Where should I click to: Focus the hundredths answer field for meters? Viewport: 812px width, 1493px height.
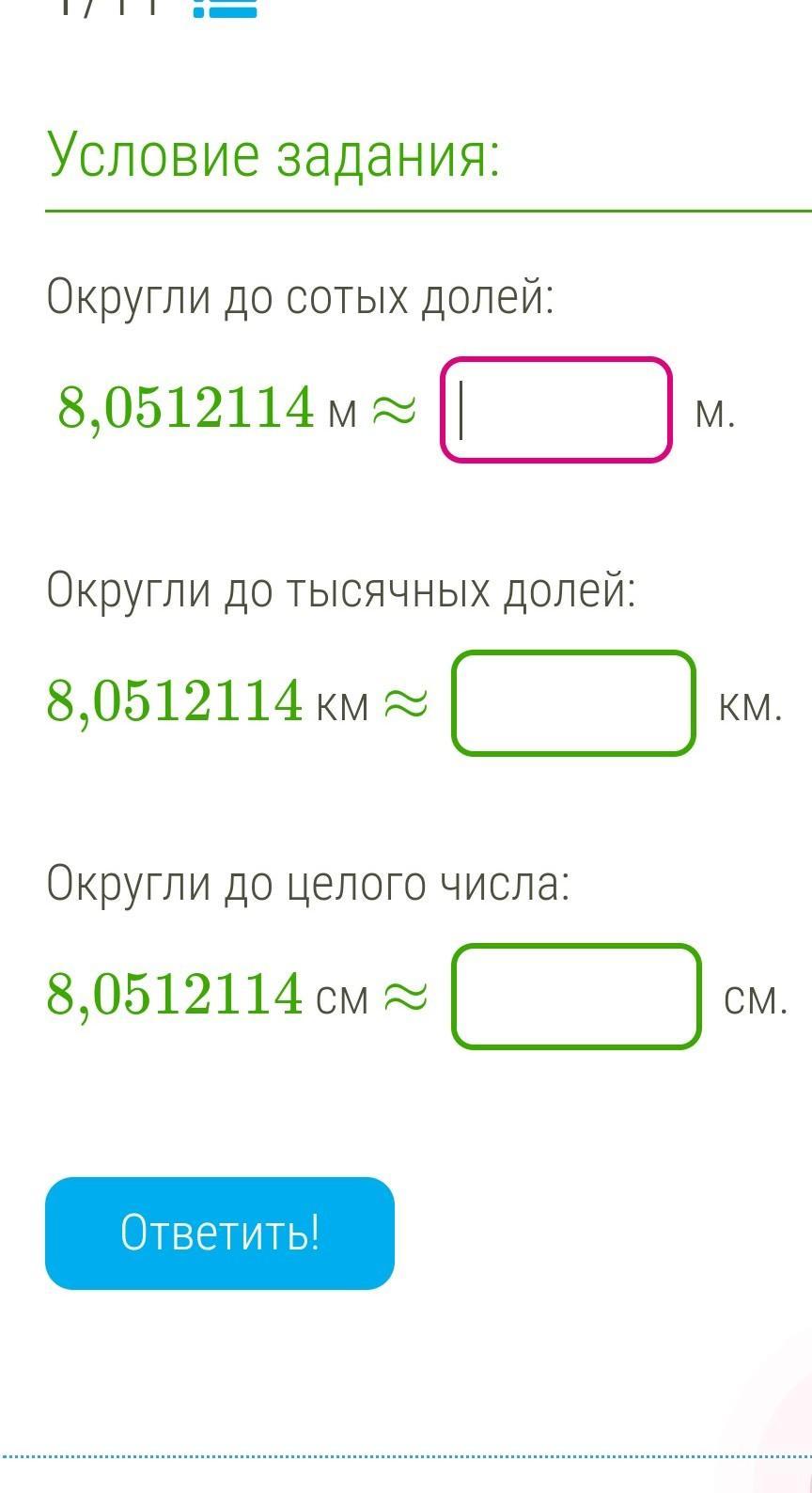[x=556, y=410]
